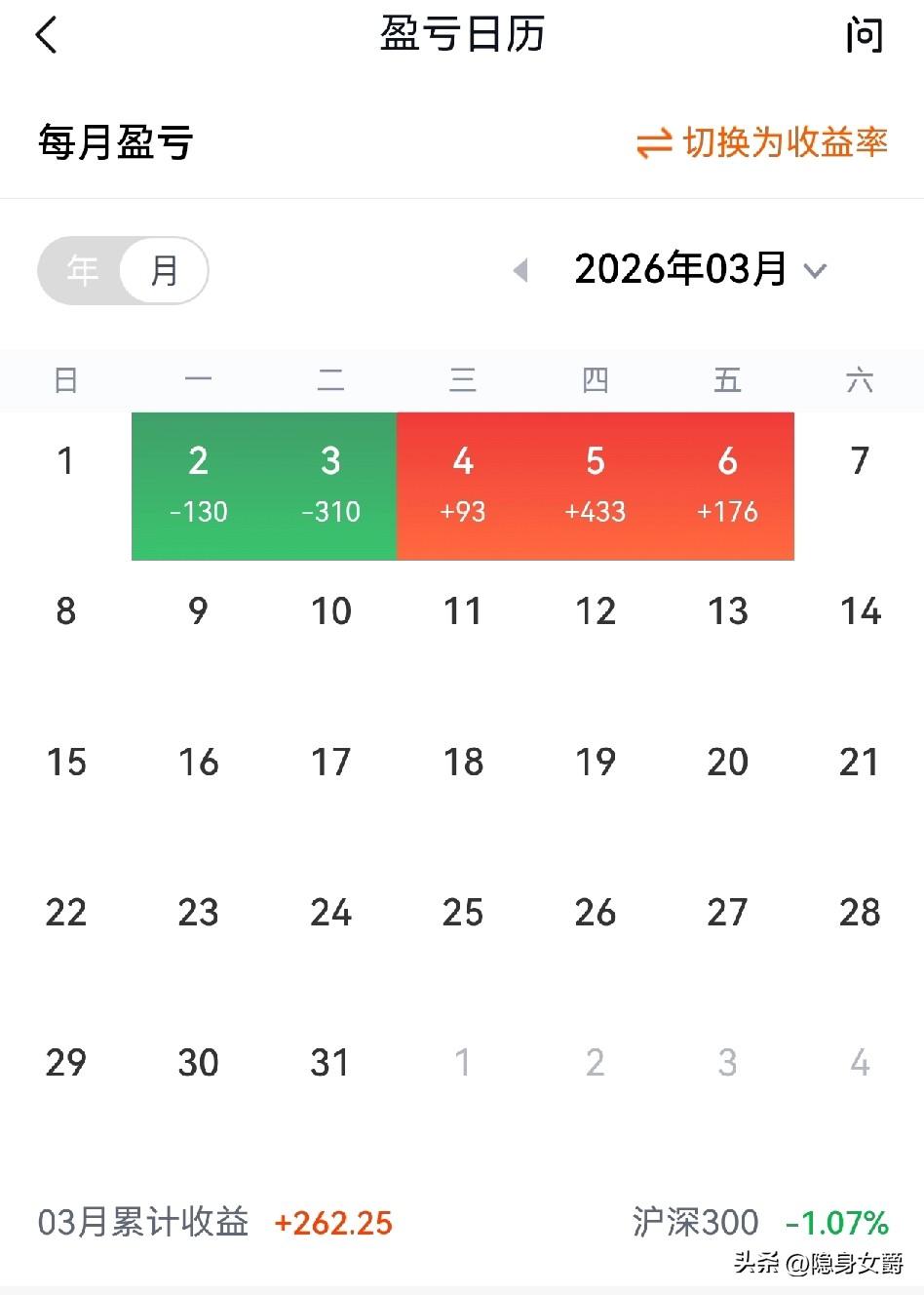Click the grayed-out April 1 date
Screen dimensions: 924x1295
coord(463,1063)
